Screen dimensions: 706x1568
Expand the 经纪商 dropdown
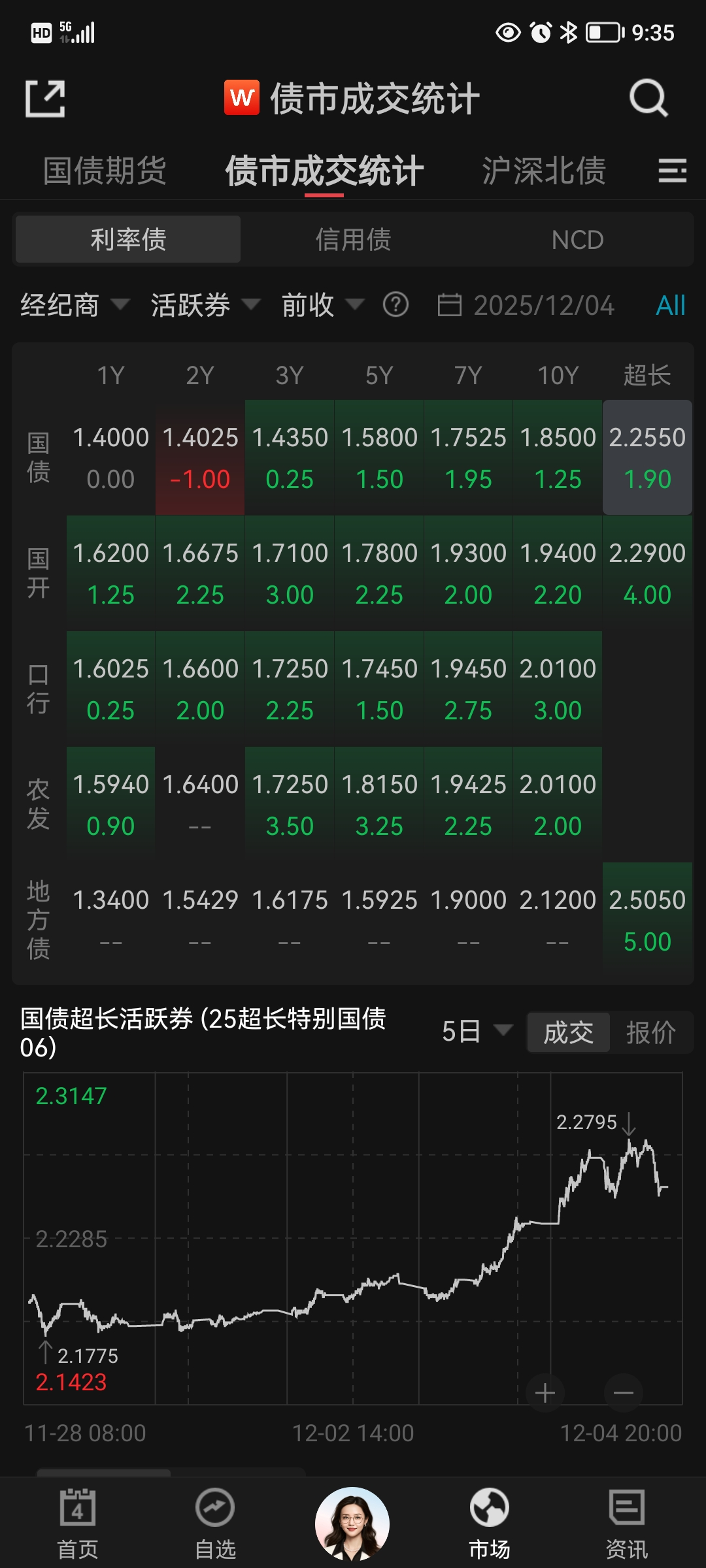coord(75,305)
